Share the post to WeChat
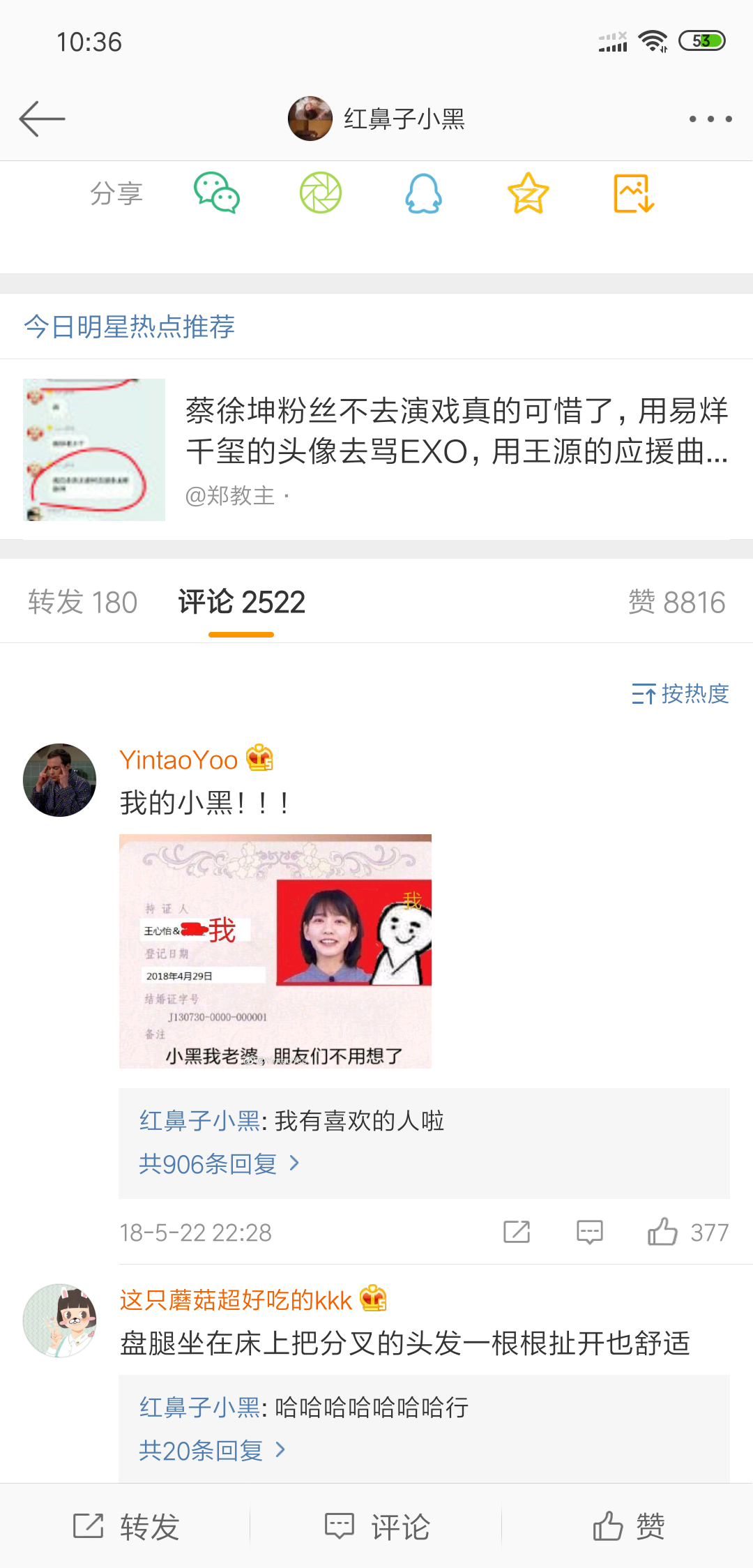Image resolution: width=753 pixels, height=1568 pixels. pos(216,193)
